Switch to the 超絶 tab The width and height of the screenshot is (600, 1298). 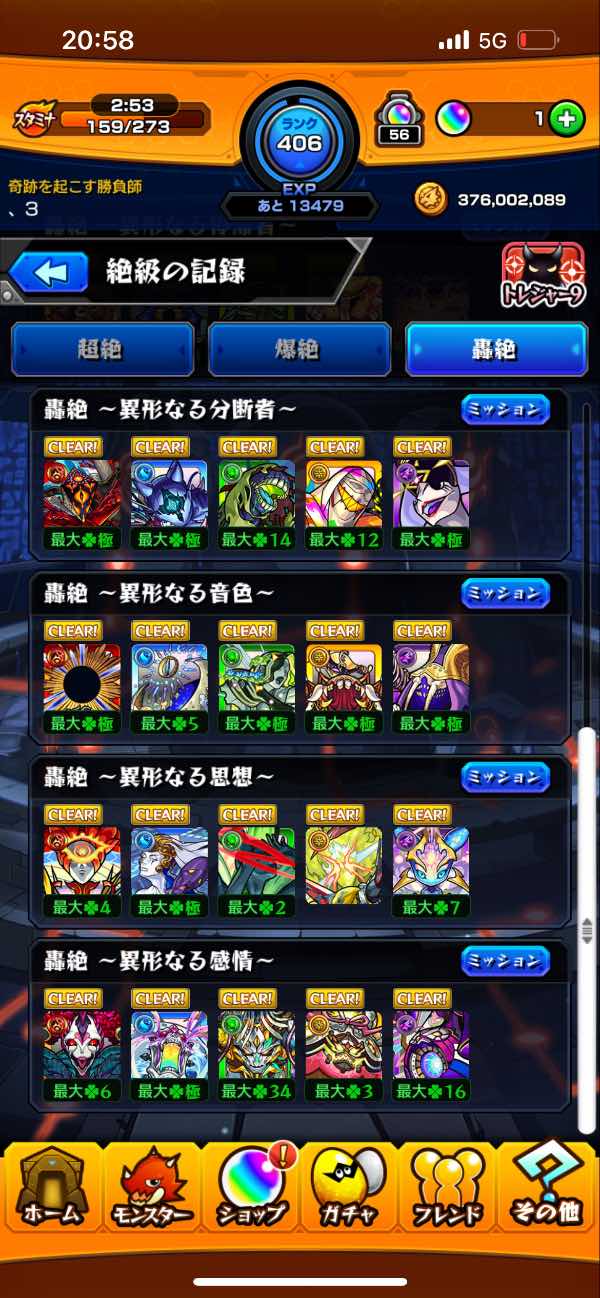[x=101, y=349]
